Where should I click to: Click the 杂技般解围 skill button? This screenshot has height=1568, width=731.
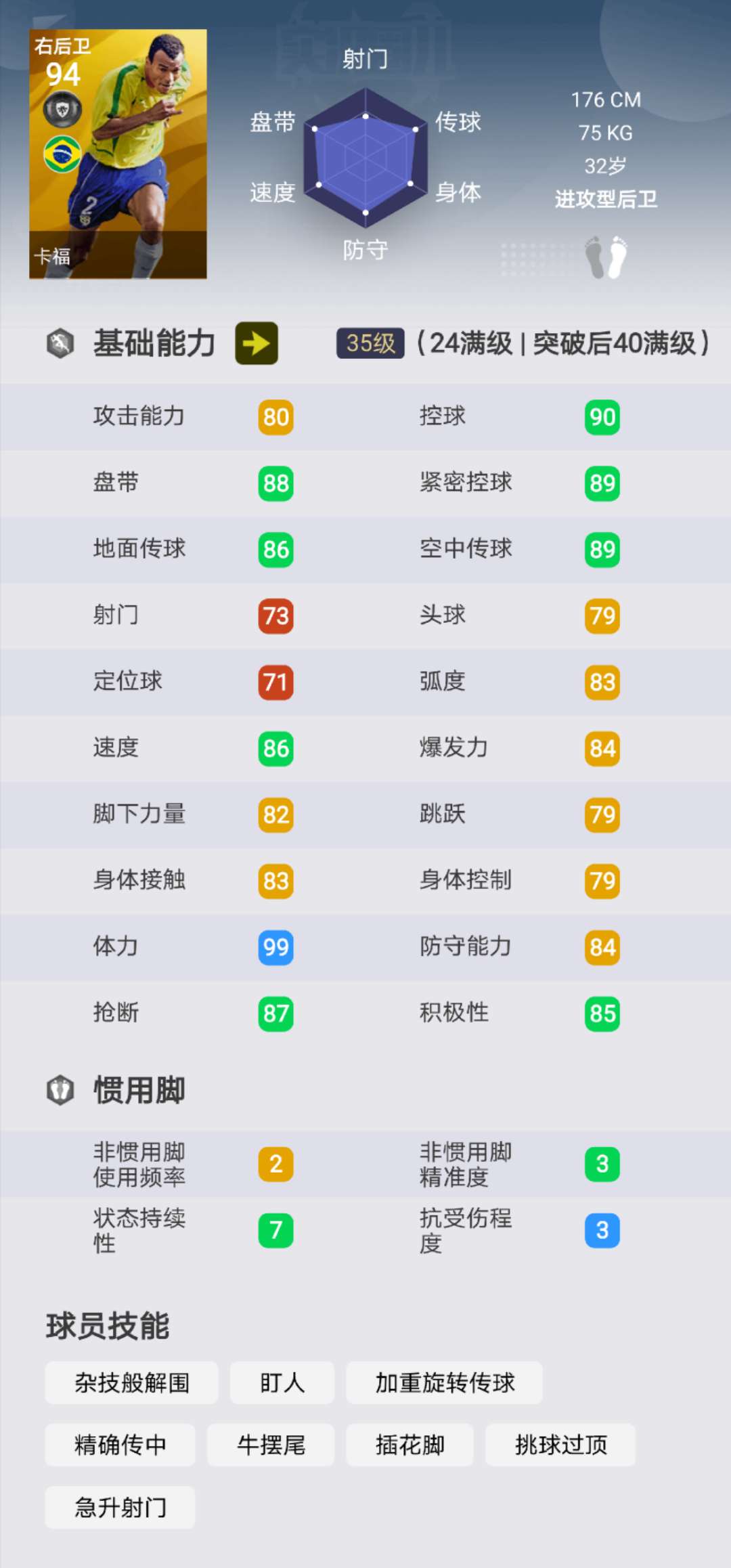(131, 1383)
